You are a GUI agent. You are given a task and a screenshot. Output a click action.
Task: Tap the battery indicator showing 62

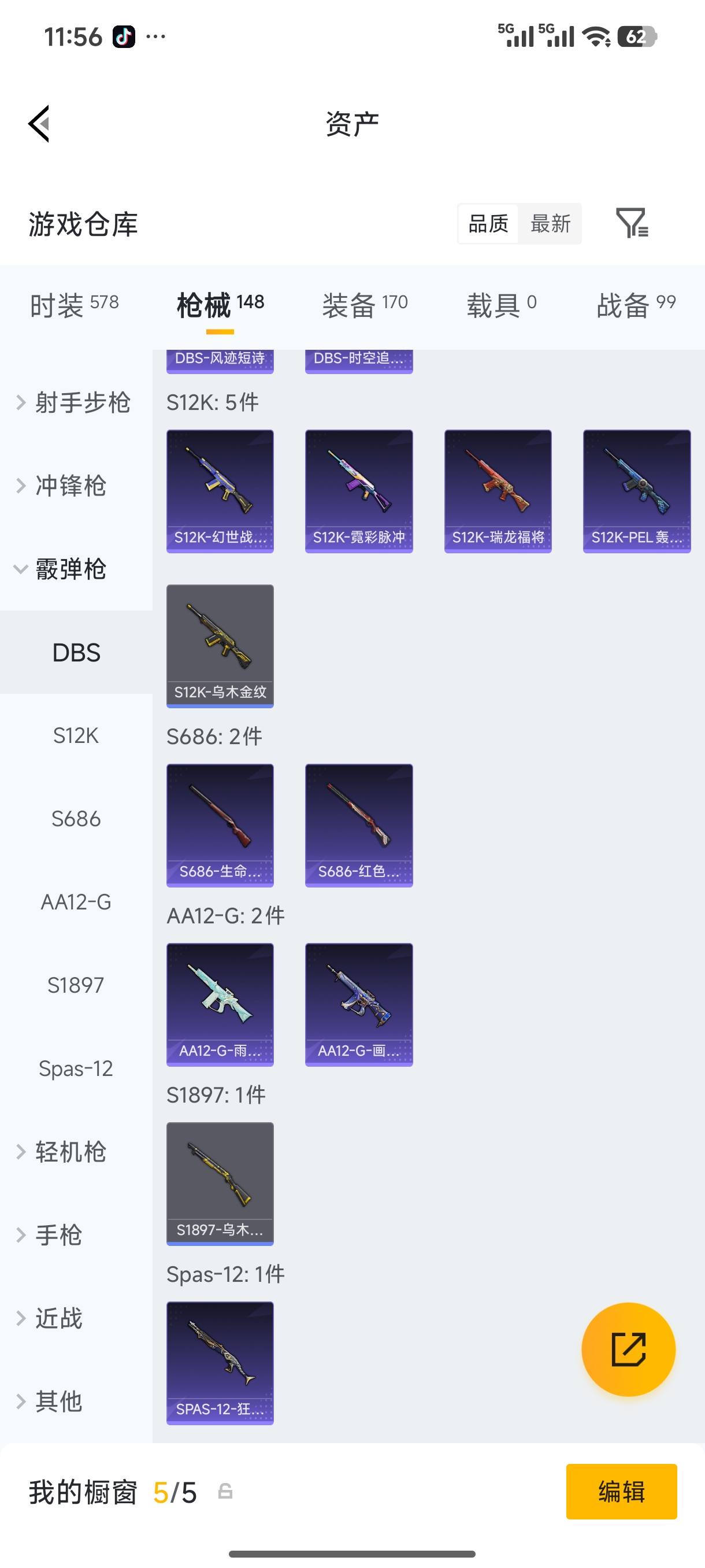[637, 36]
